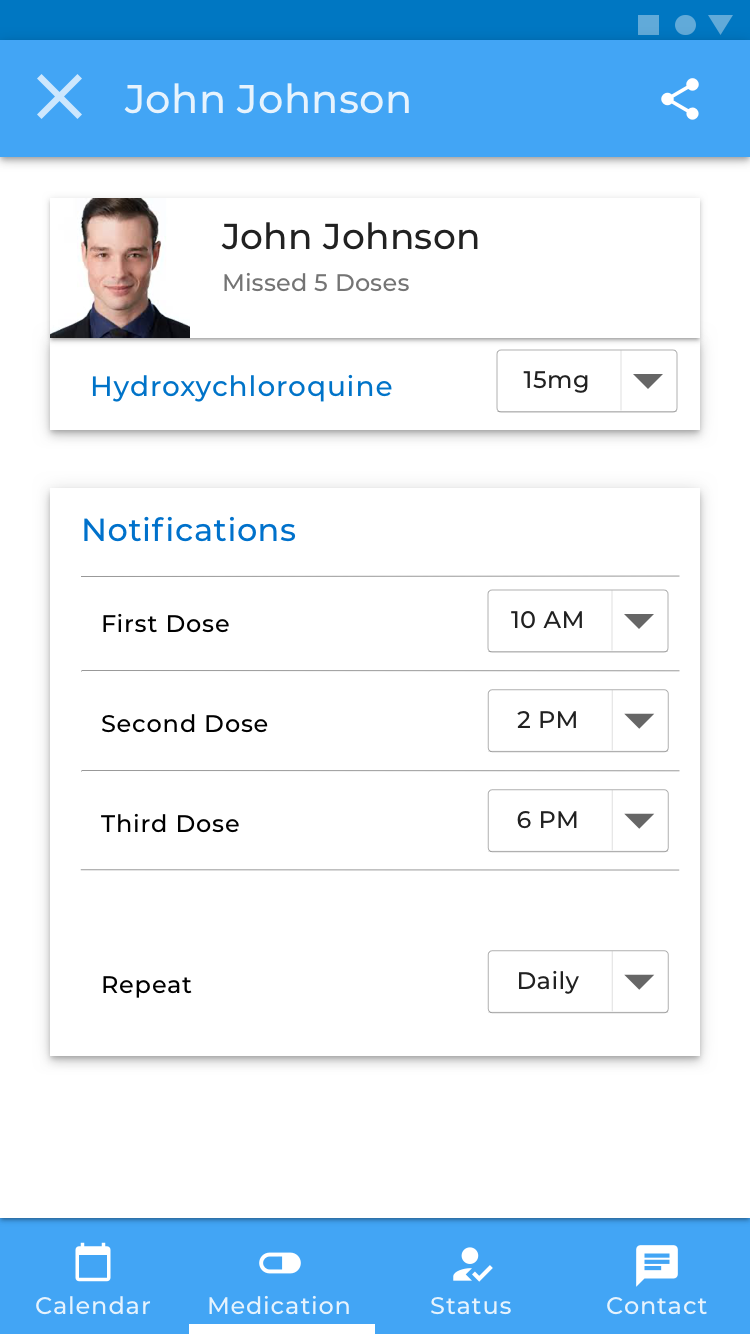Tap the Hydroxychloroquine medication link

coord(241,386)
